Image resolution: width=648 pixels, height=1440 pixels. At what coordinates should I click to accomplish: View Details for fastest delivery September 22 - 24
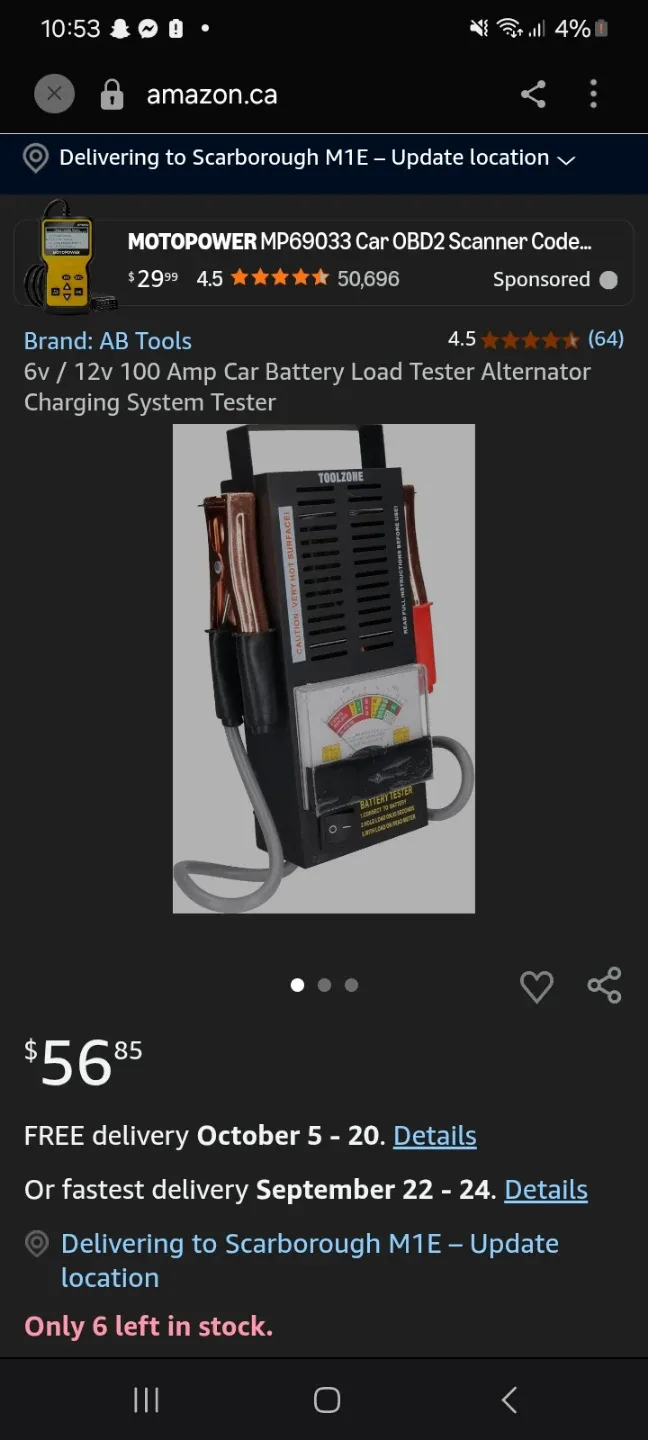click(546, 1190)
